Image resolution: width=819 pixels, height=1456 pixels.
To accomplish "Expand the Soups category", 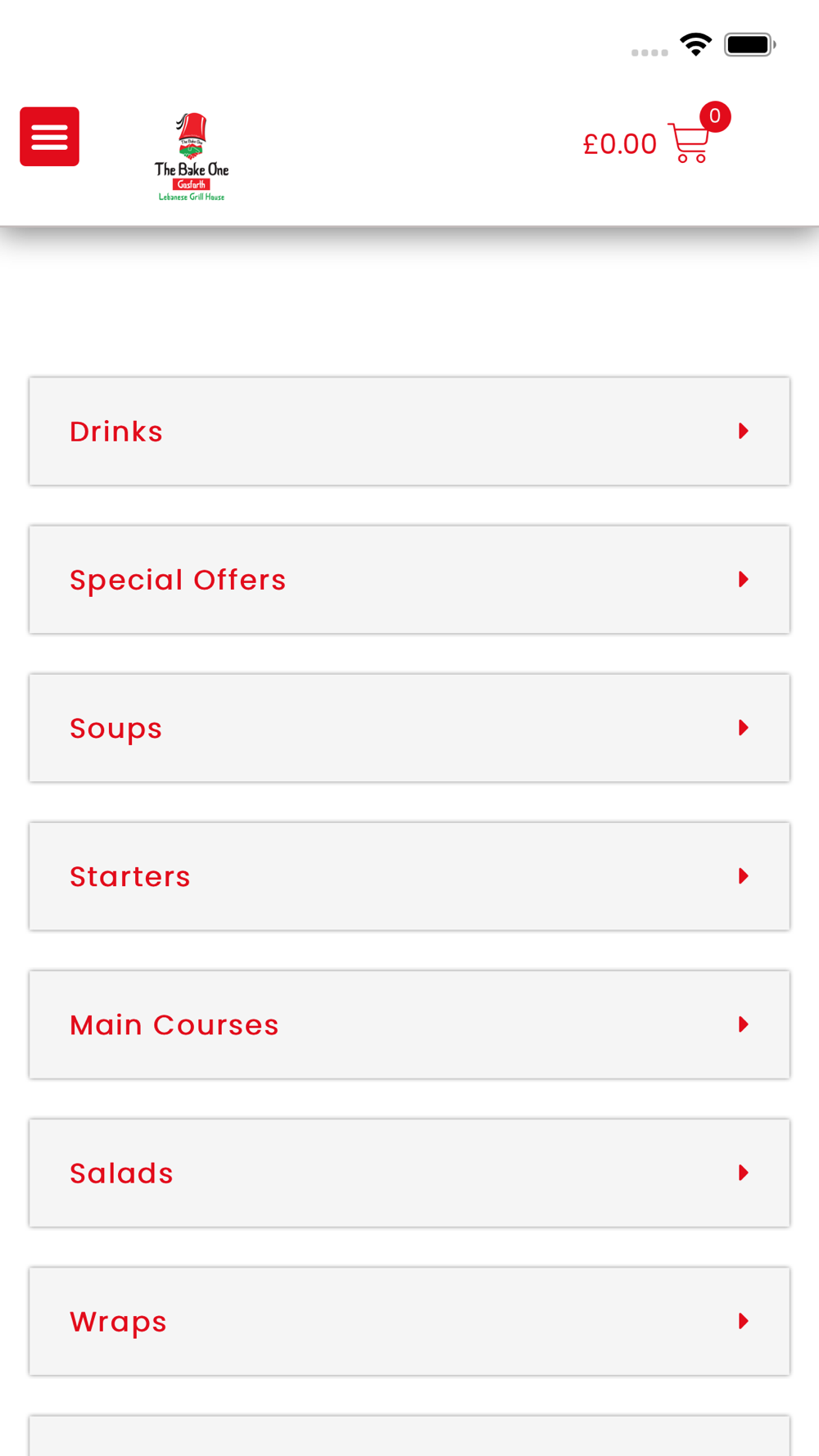I will (x=409, y=727).
